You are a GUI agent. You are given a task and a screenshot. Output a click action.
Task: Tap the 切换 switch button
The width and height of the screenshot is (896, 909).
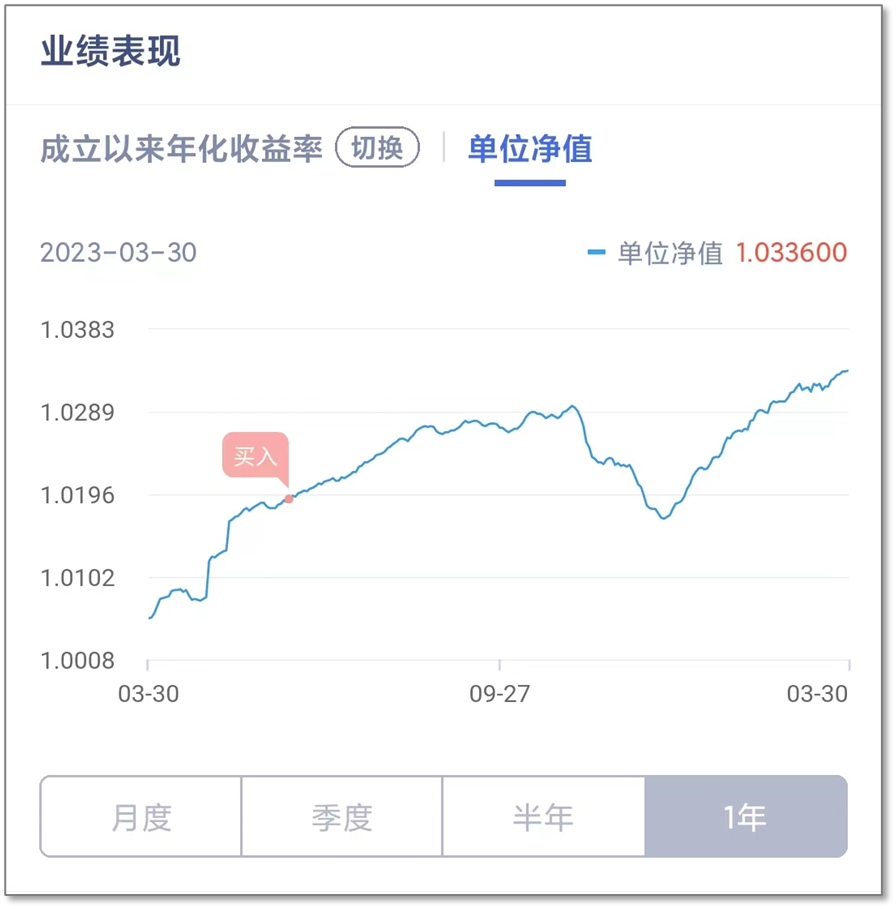377,147
